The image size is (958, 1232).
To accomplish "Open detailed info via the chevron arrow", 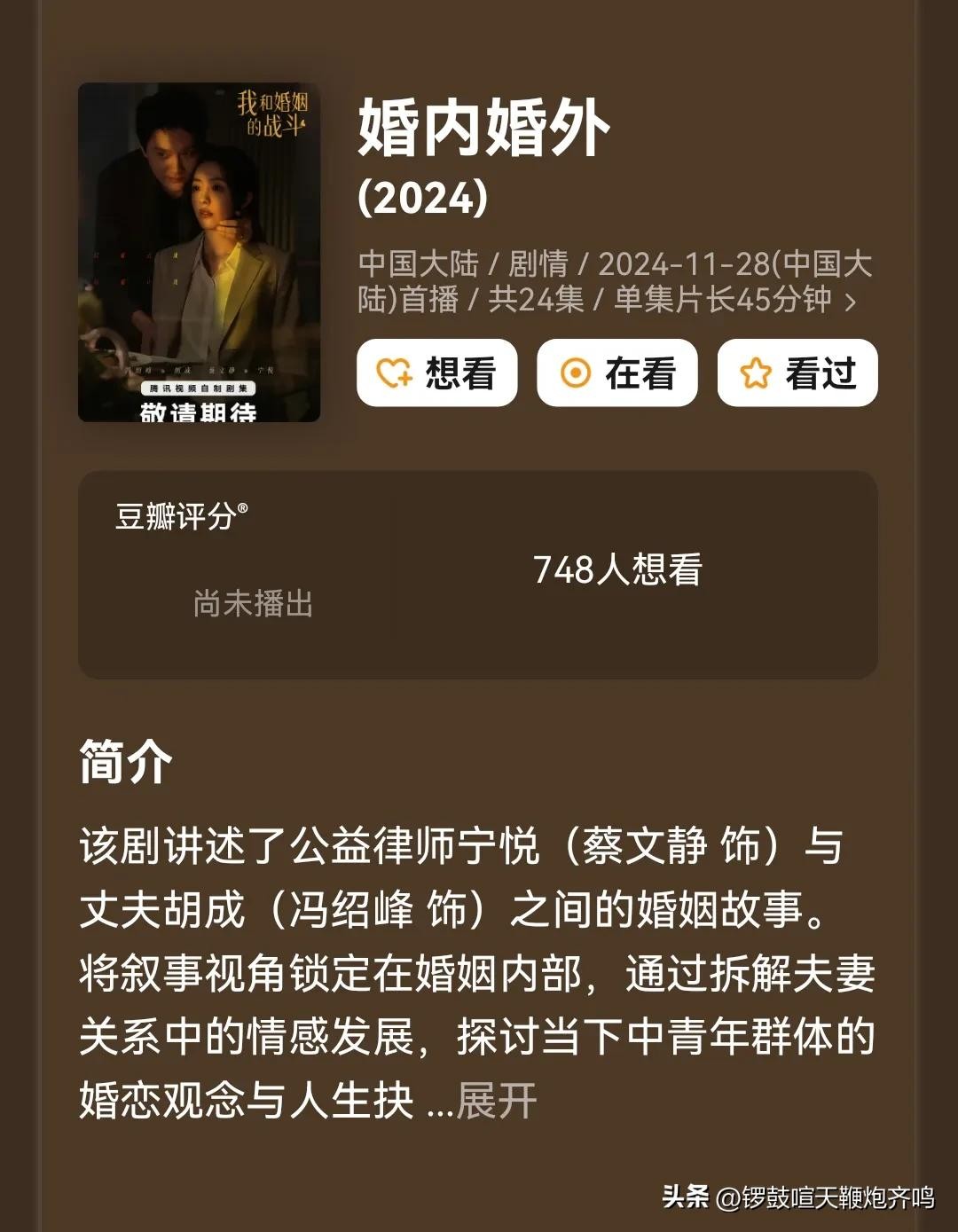I will [851, 302].
